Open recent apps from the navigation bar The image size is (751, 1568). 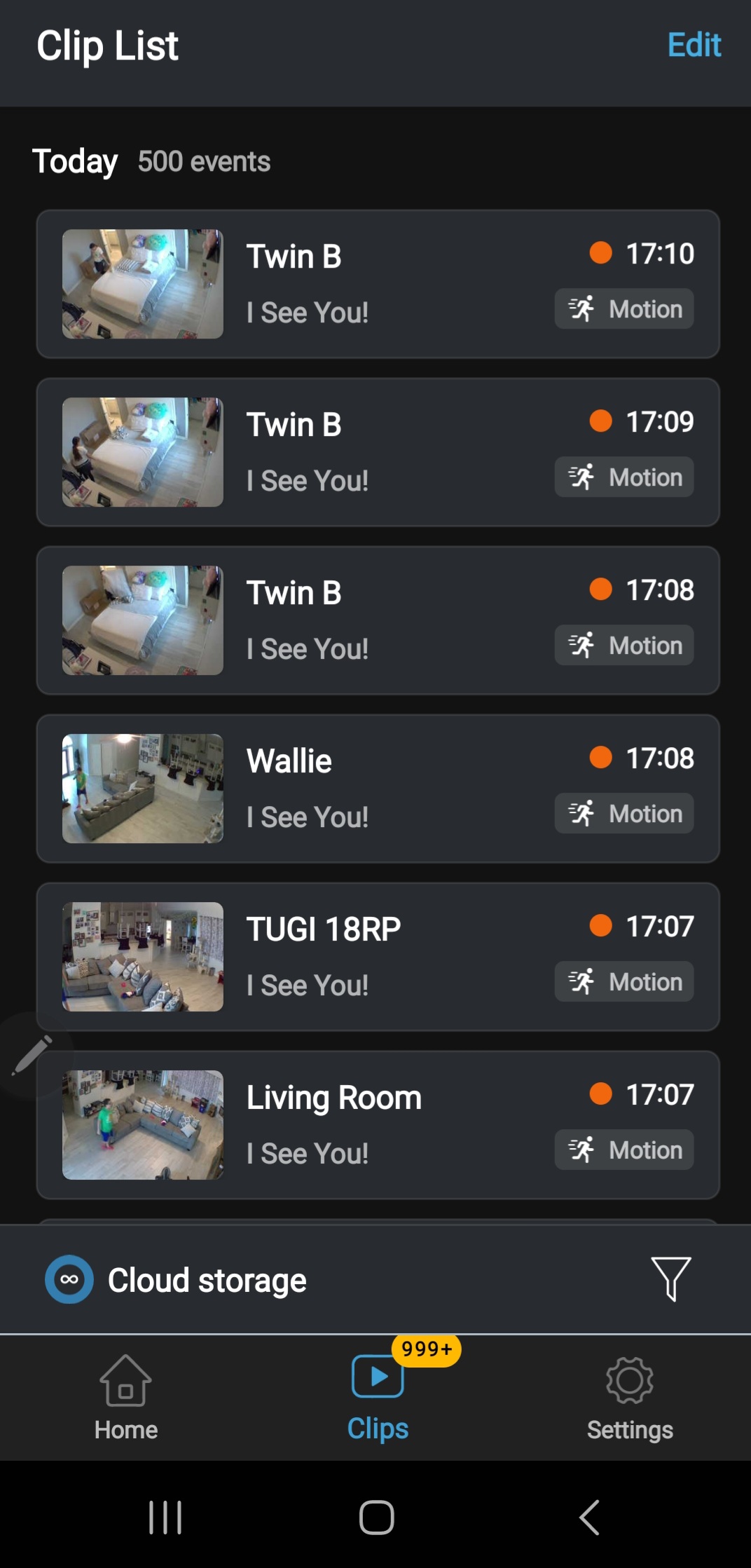(x=165, y=1517)
